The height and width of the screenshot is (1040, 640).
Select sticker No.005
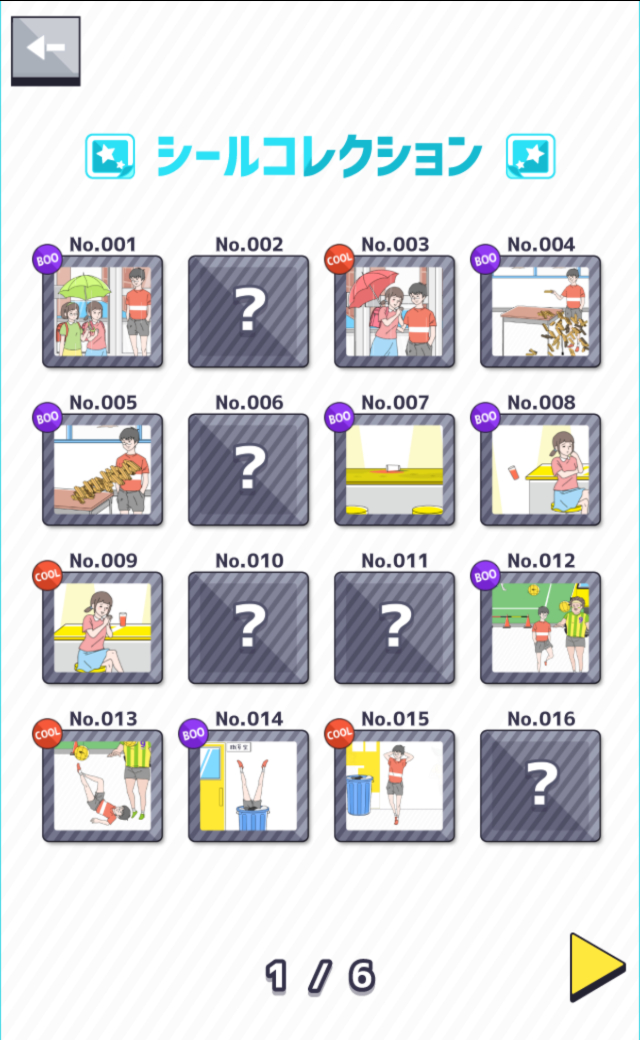(102, 469)
